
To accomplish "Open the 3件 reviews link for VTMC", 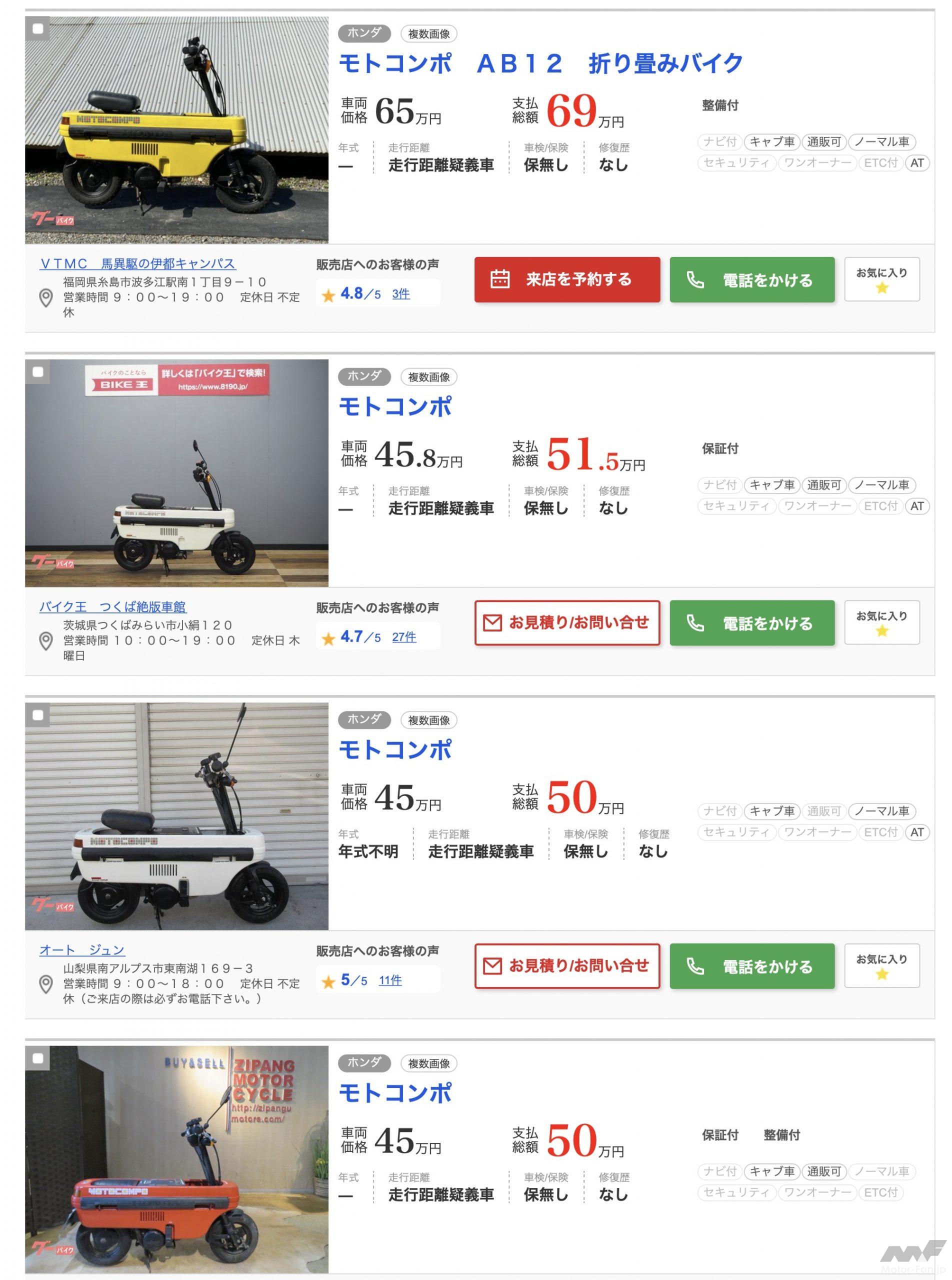I will [x=400, y=294].
